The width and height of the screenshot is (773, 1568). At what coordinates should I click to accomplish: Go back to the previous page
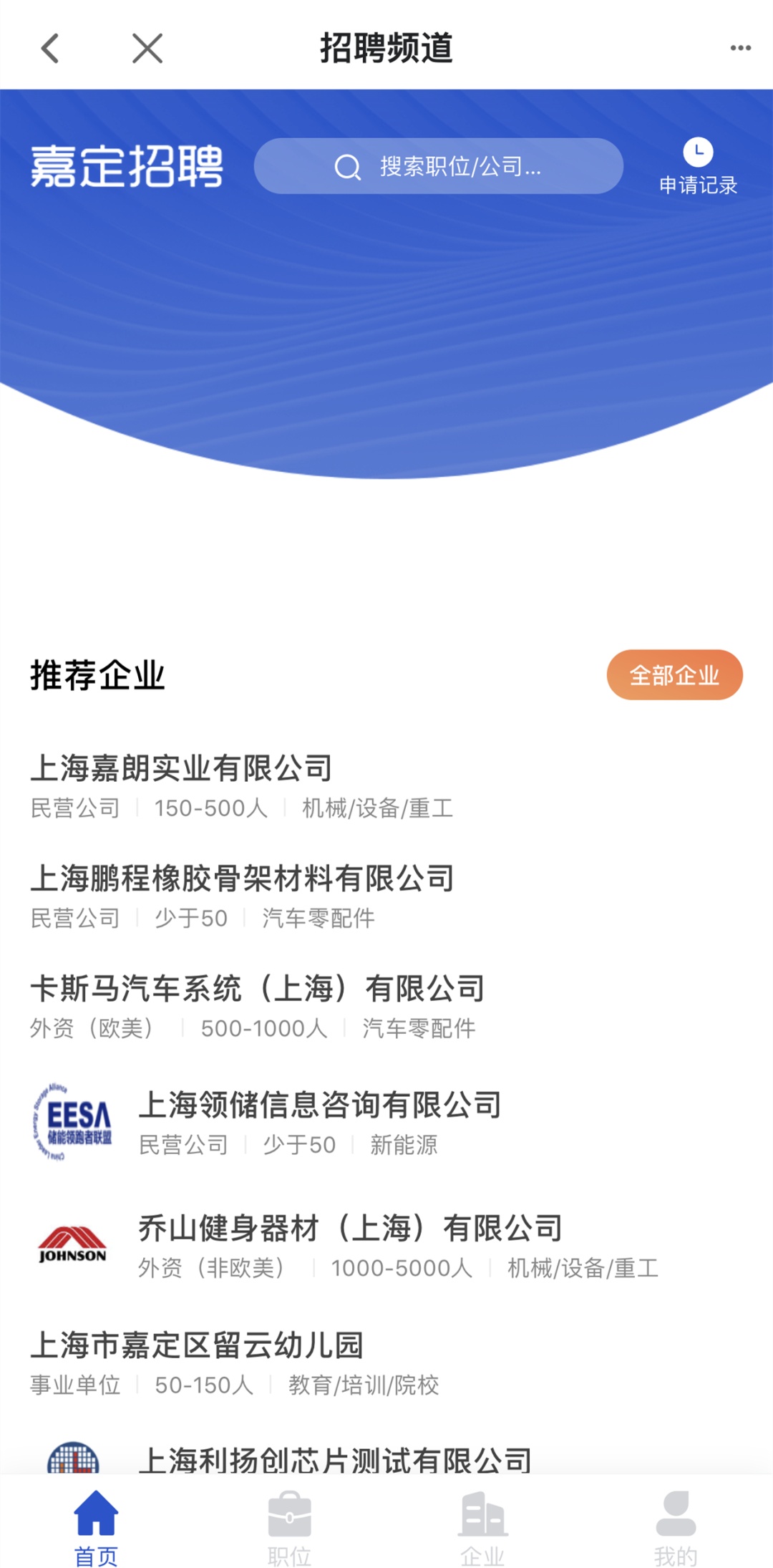(50, 49)
